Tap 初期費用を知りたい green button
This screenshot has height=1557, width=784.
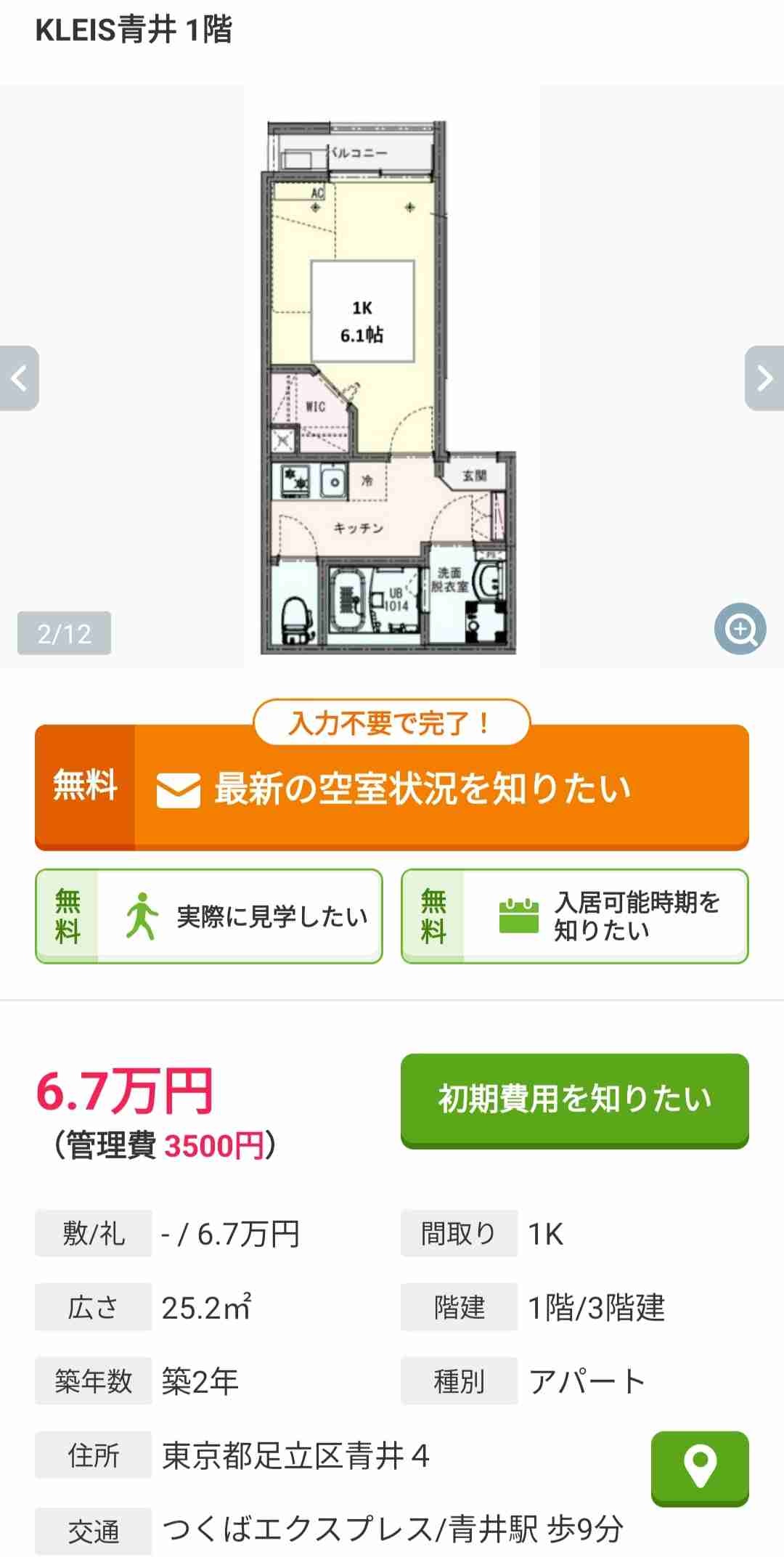point(575,1099)
